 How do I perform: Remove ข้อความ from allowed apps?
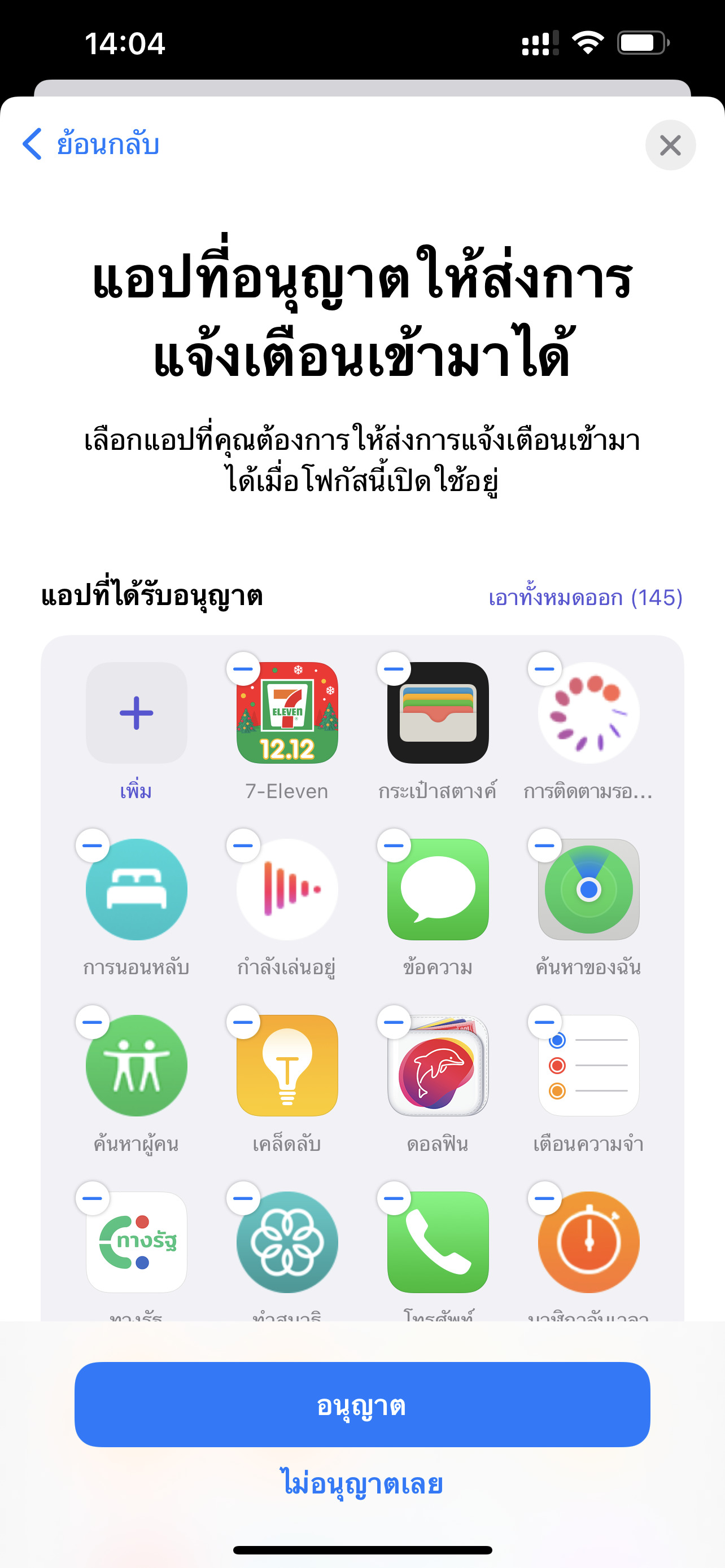click(x=394, y=846)
